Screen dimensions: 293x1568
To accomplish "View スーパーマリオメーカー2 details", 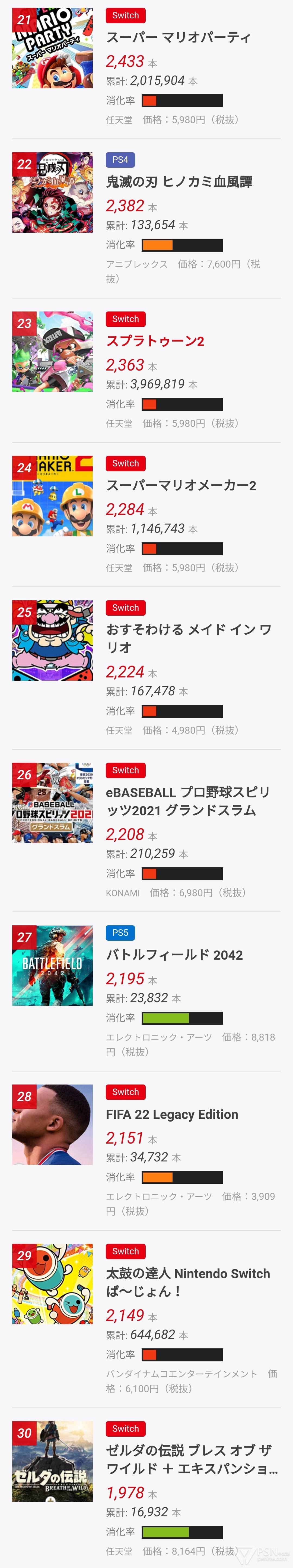I will (181, 485).
